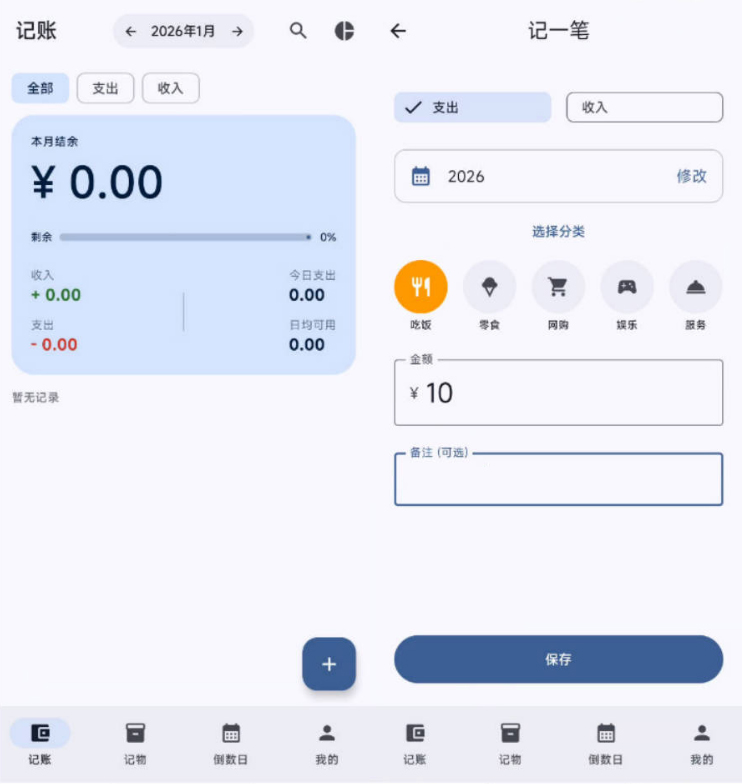Go to the next month

(237, 31)
